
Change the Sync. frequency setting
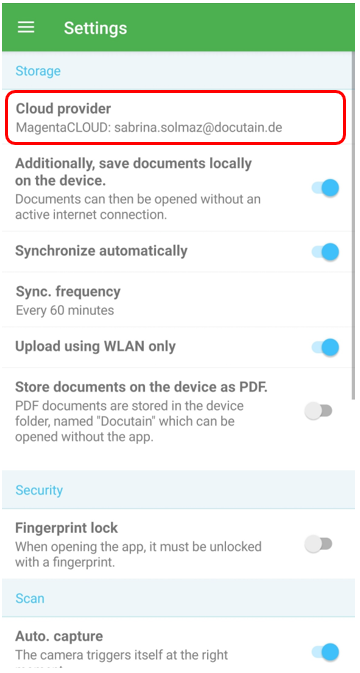[x=177, y=300]
